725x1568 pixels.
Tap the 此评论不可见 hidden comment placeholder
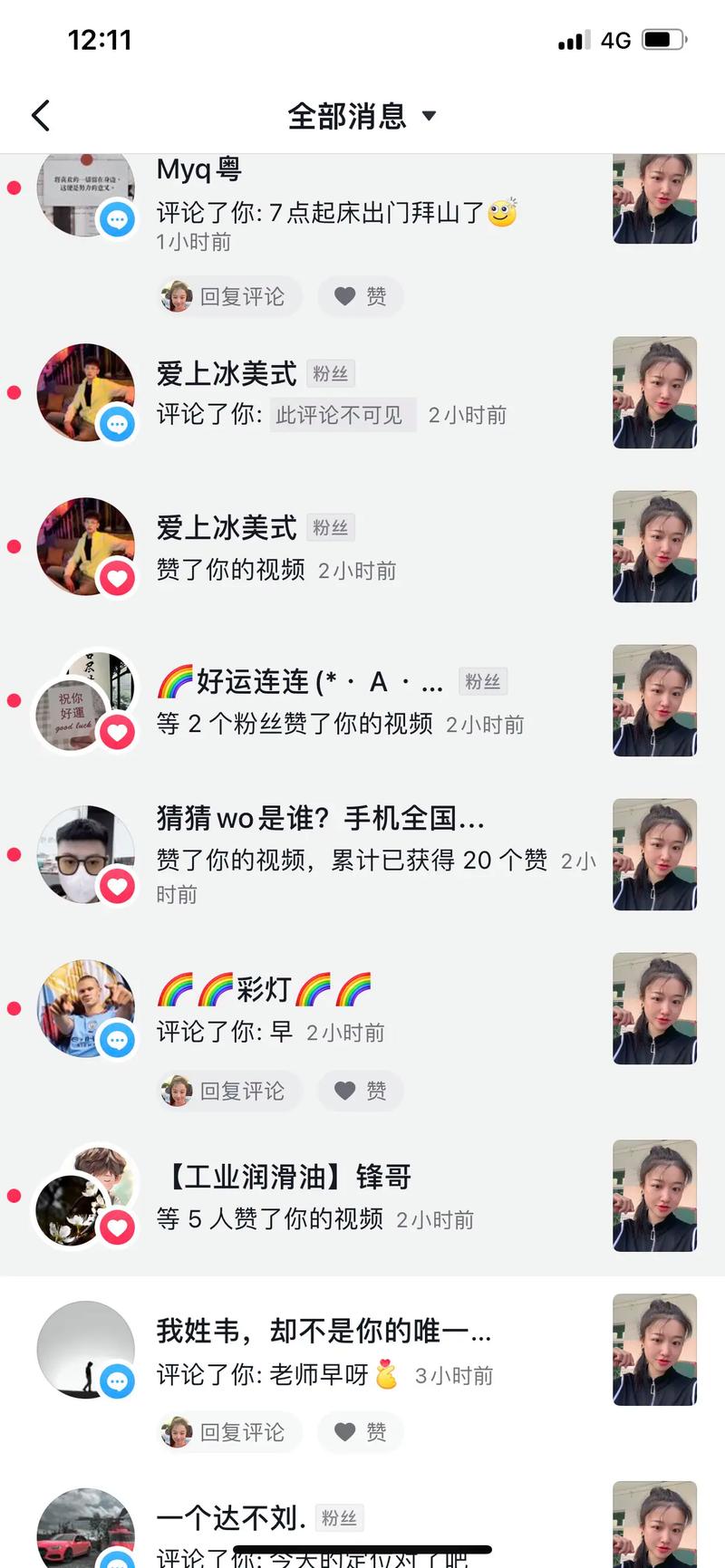click(342, 415)
